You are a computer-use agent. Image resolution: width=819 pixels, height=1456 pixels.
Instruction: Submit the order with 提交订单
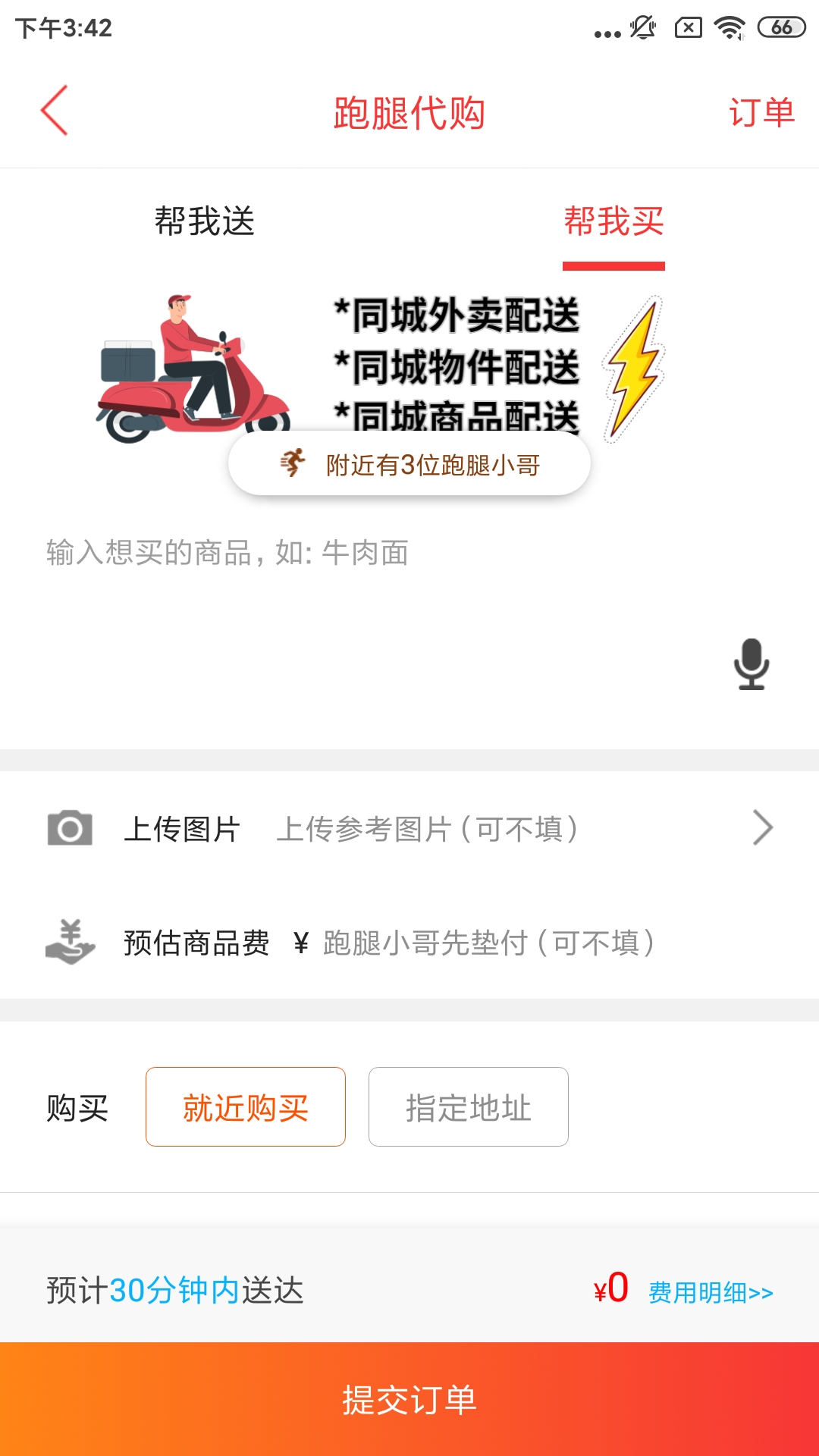[x=409, y=1399]
